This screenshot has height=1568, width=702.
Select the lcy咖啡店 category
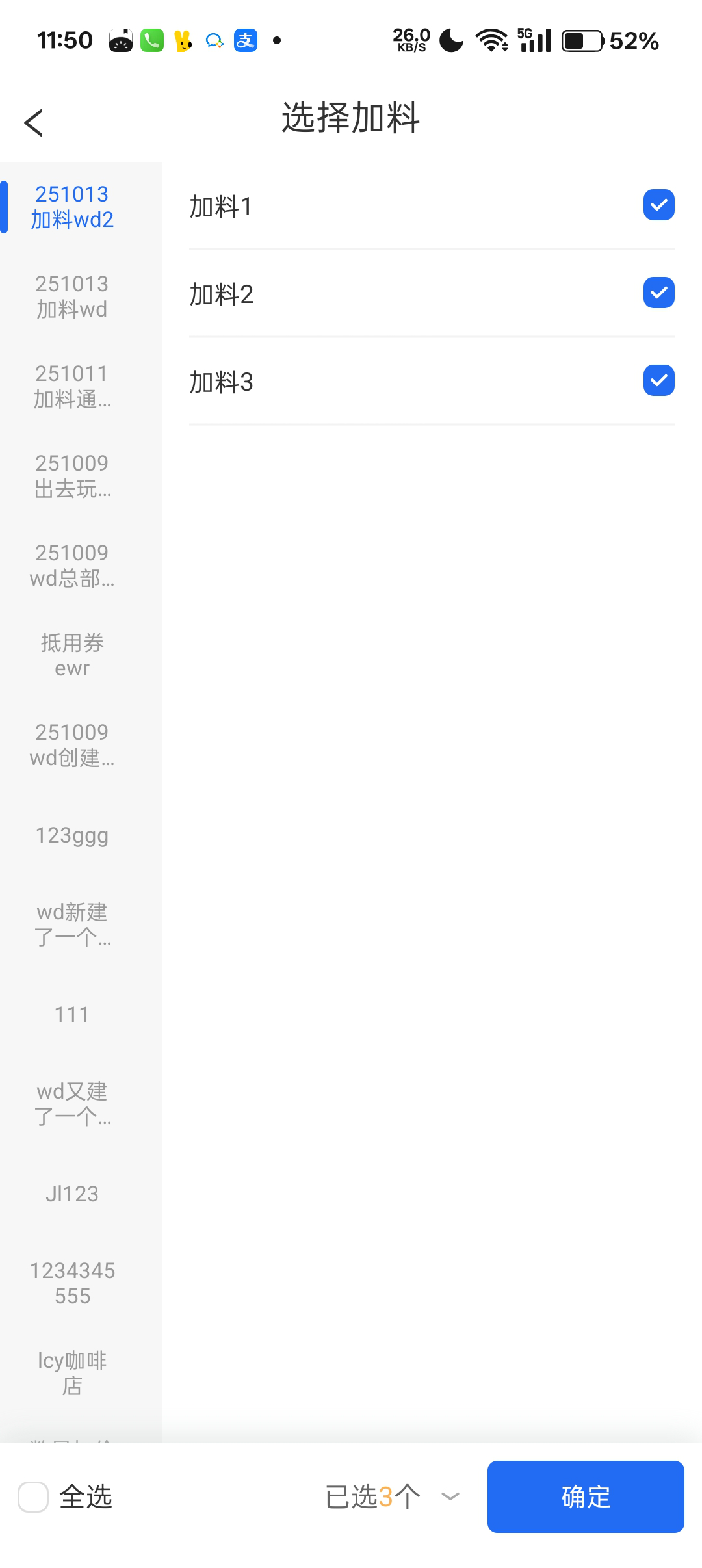pos(72,1373)
